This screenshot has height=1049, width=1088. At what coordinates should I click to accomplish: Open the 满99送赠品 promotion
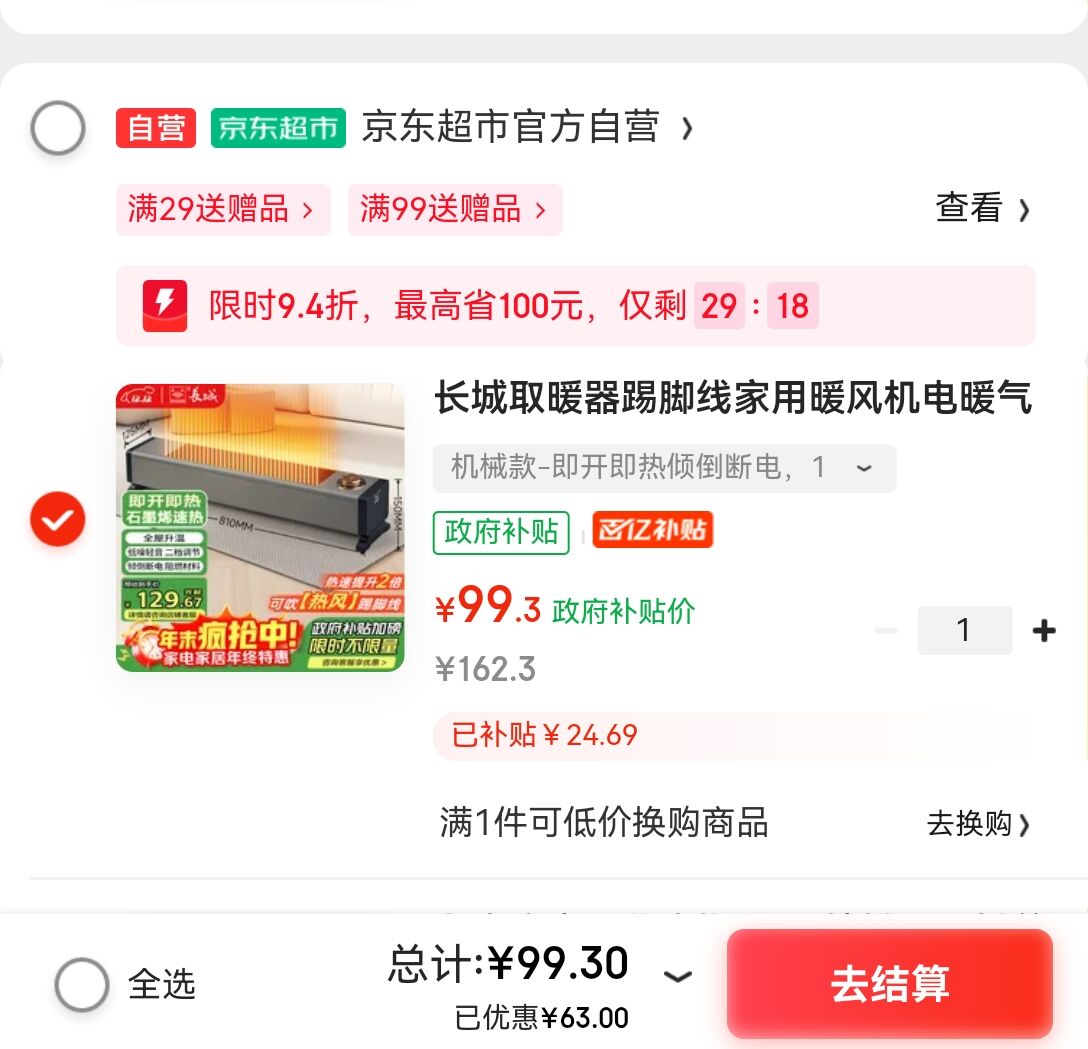(x=454, y=210)
